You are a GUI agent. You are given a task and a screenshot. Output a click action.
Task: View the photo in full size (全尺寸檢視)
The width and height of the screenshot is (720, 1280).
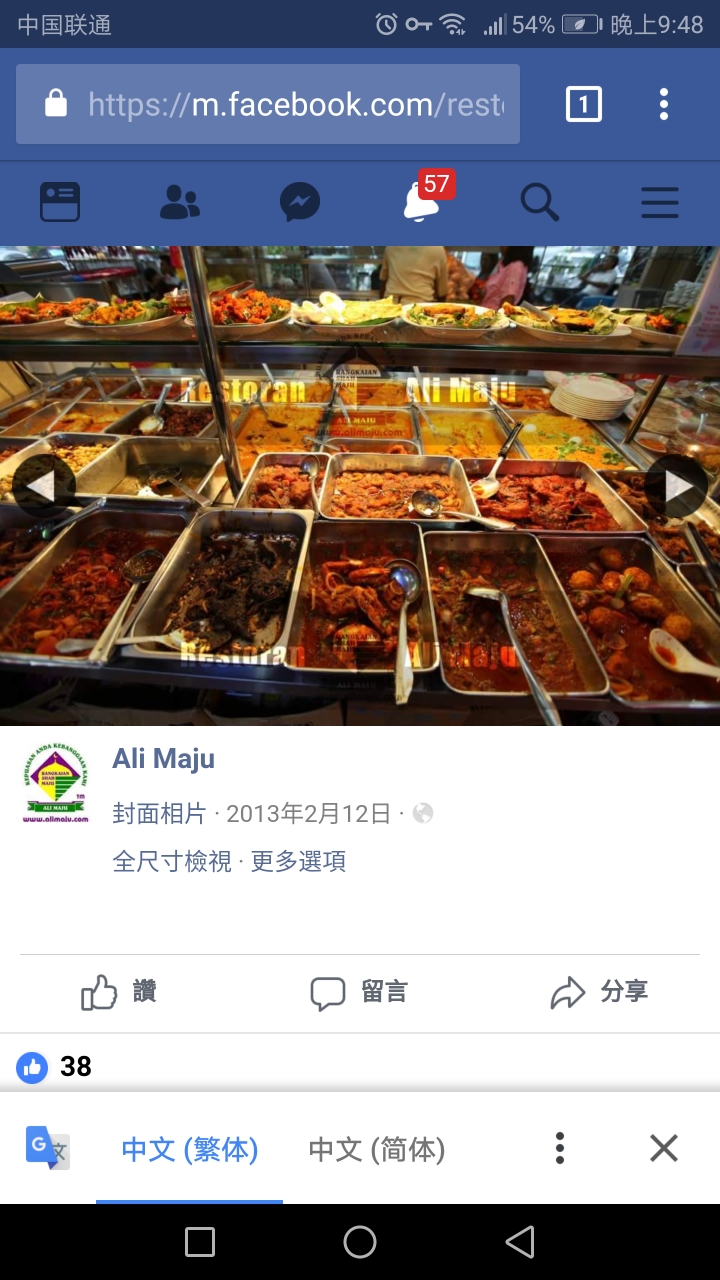(172, 861)
